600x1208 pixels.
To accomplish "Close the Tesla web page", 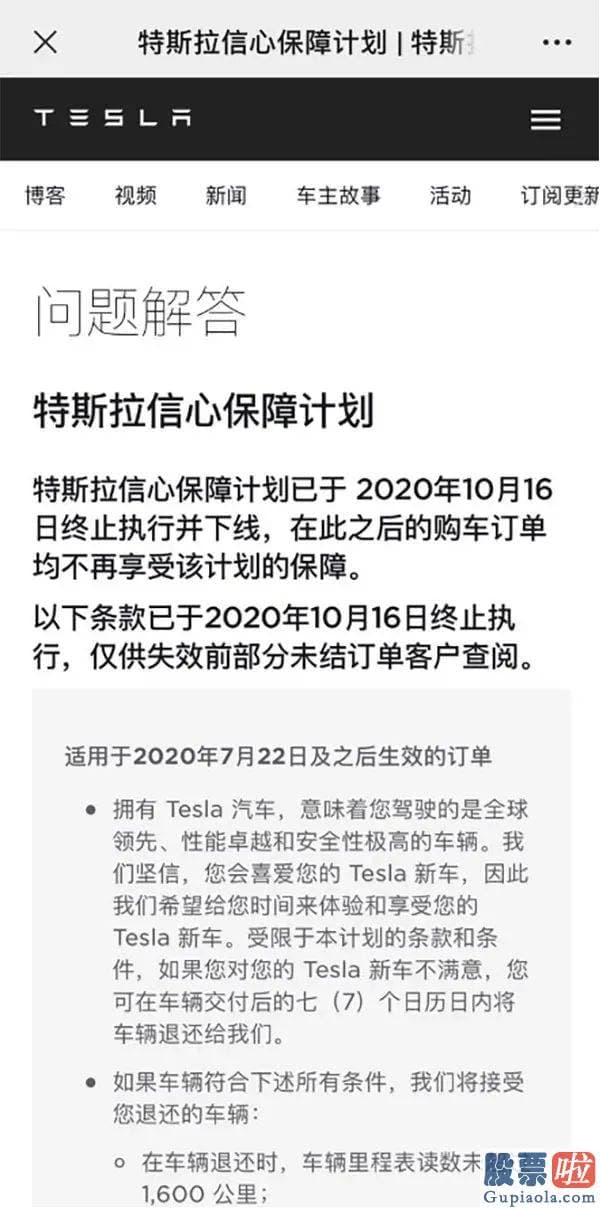I will click(x=45, y=42).
